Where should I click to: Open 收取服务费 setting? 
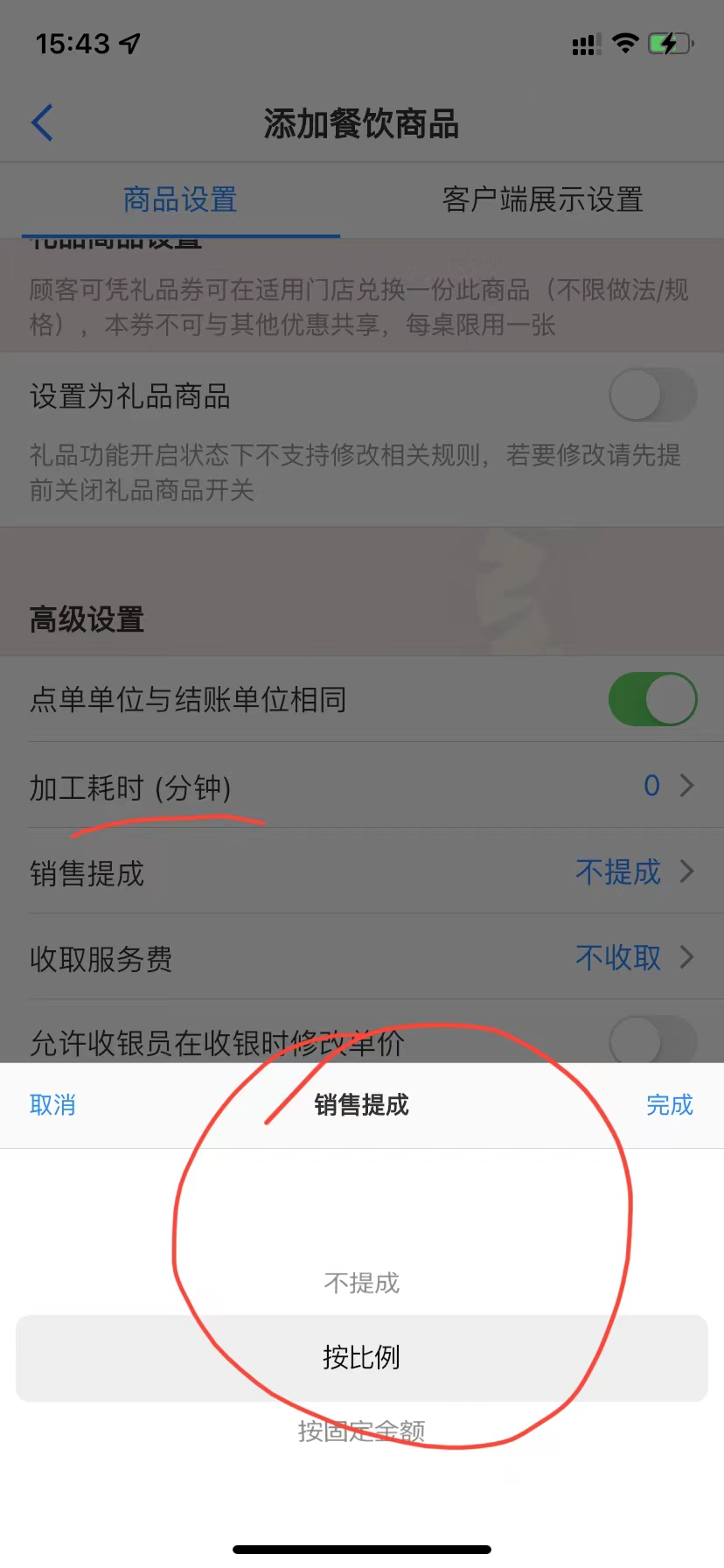coord(362,957)
